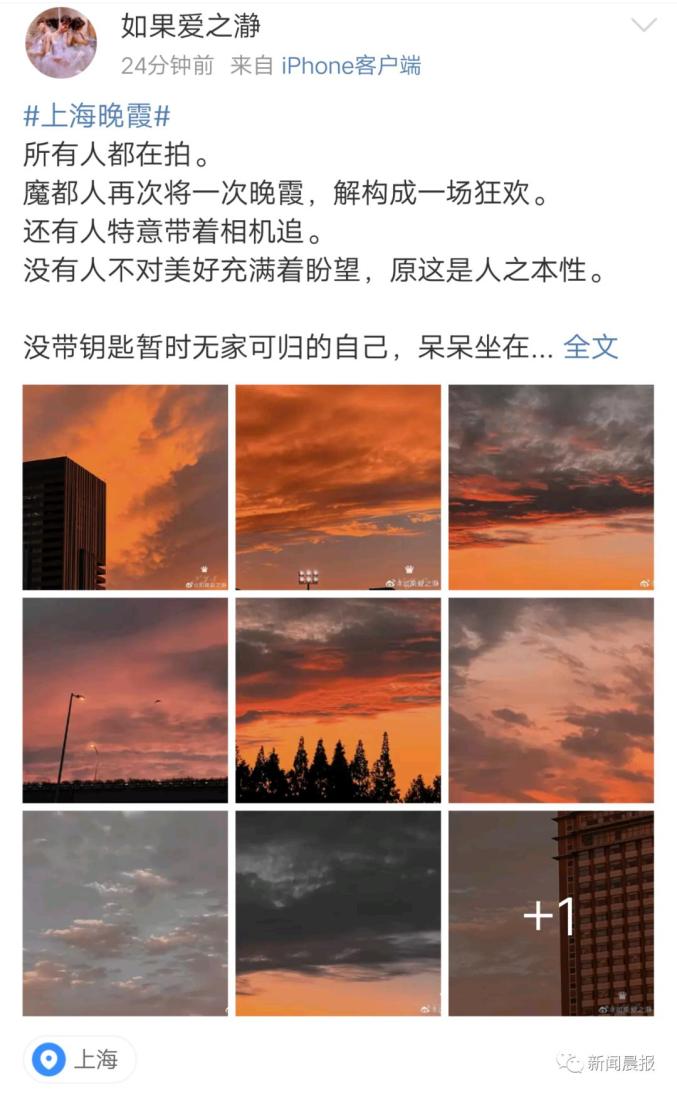Open the iPhone客户端 source link
Viewport: 677px width, 1093px height.
pos(351,66)
